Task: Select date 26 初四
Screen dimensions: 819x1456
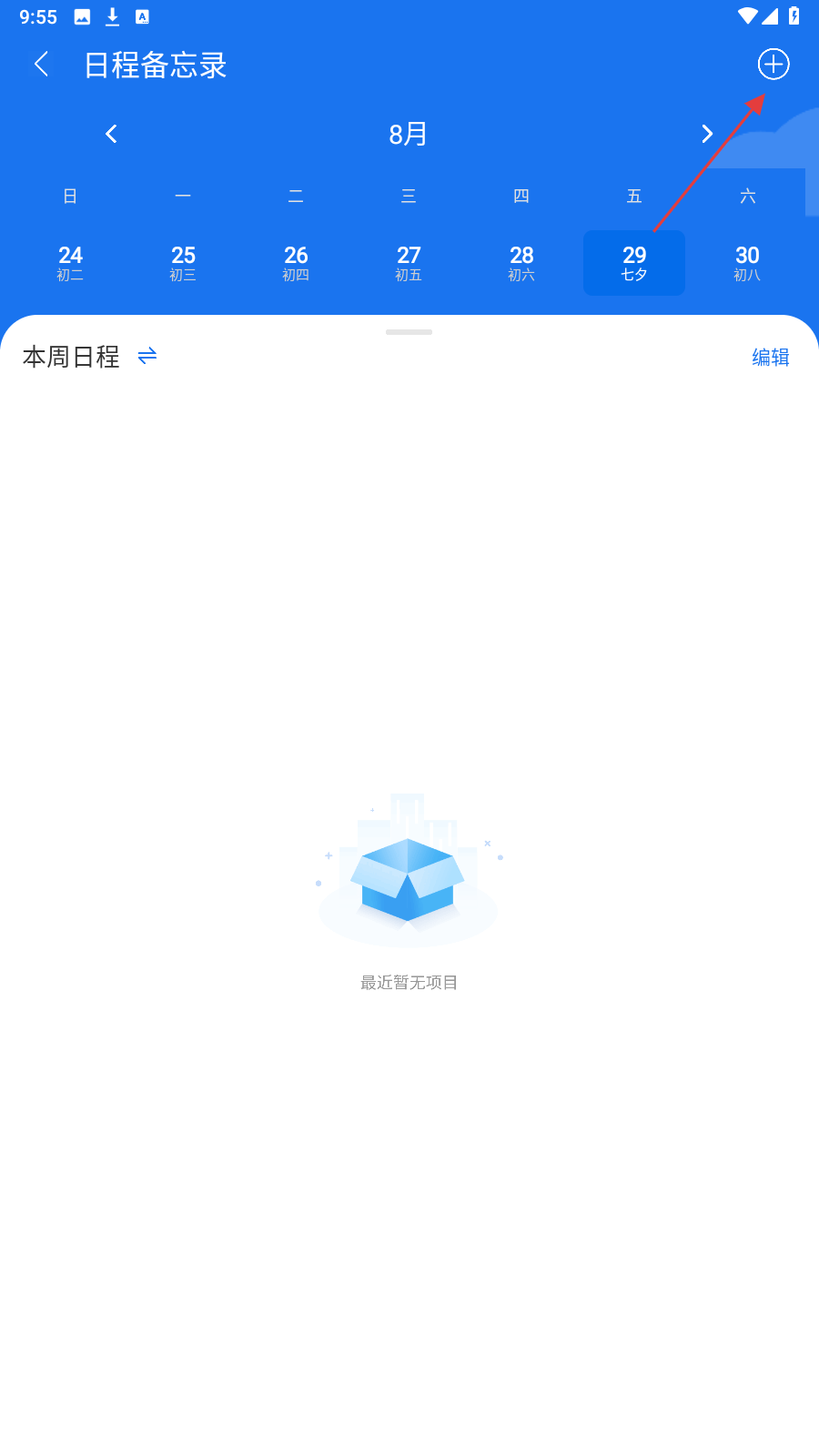Action: tap(296, 263)
